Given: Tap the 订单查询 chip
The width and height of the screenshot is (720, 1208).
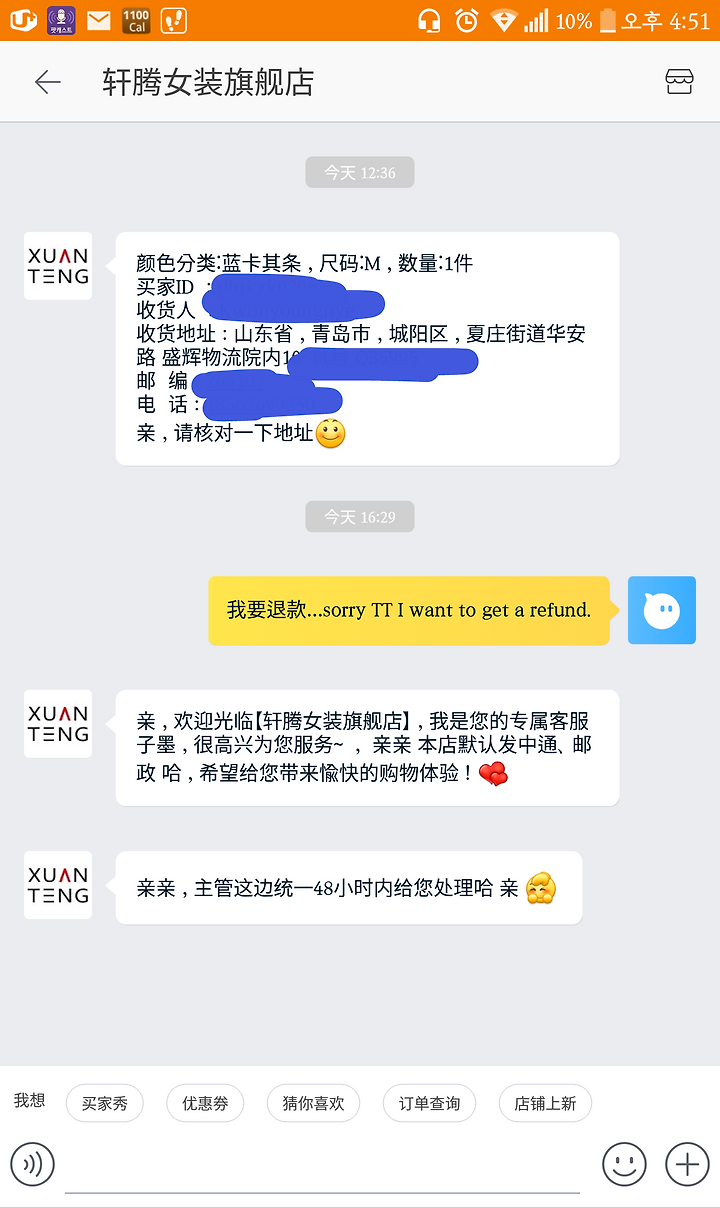Looking at the screenshot, I should coord(430,1104).
